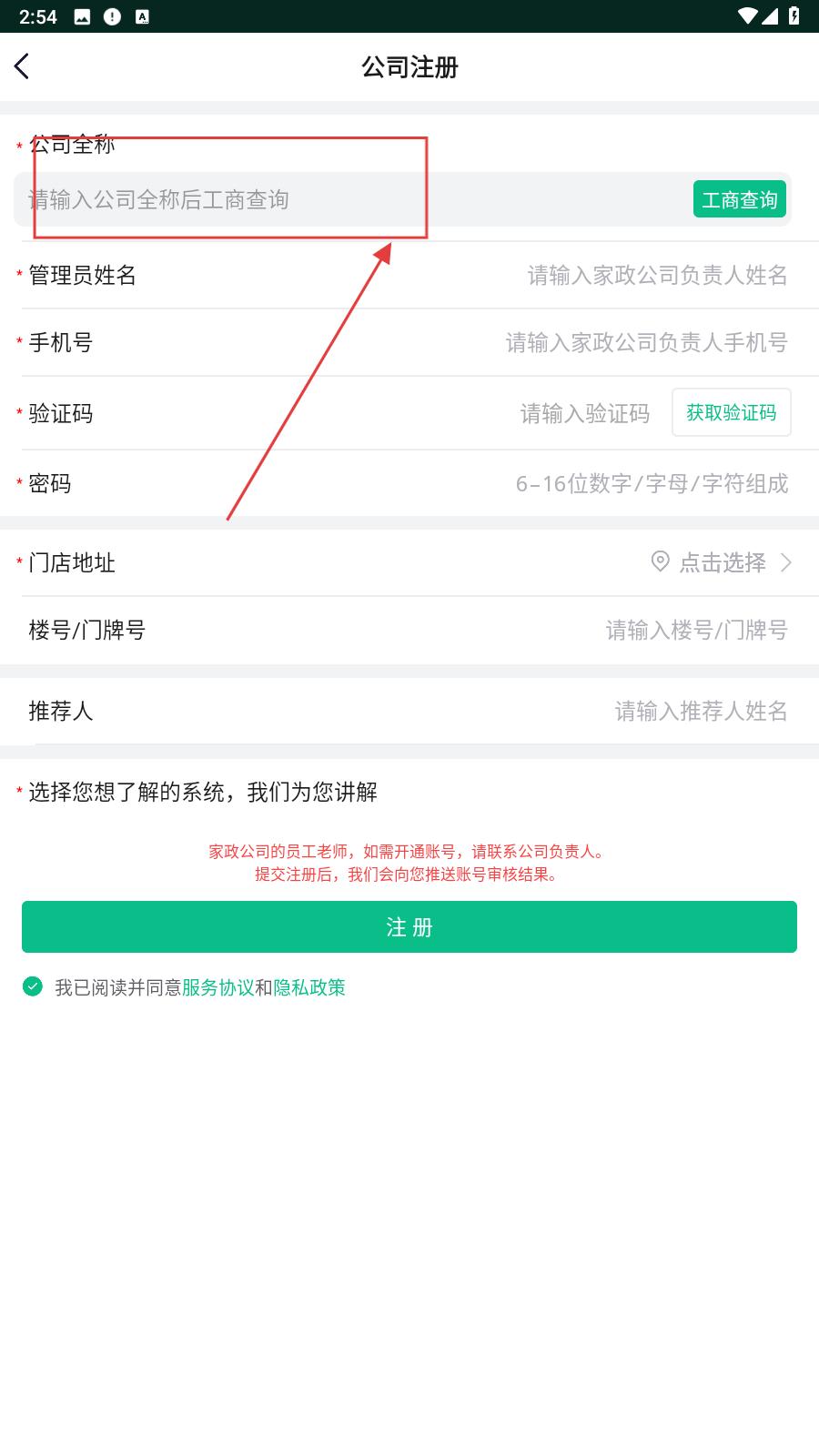Viewport: 819px width, 1456px height.
Task: Tap 获取验证码 to get a code
Action: point(732,412)
